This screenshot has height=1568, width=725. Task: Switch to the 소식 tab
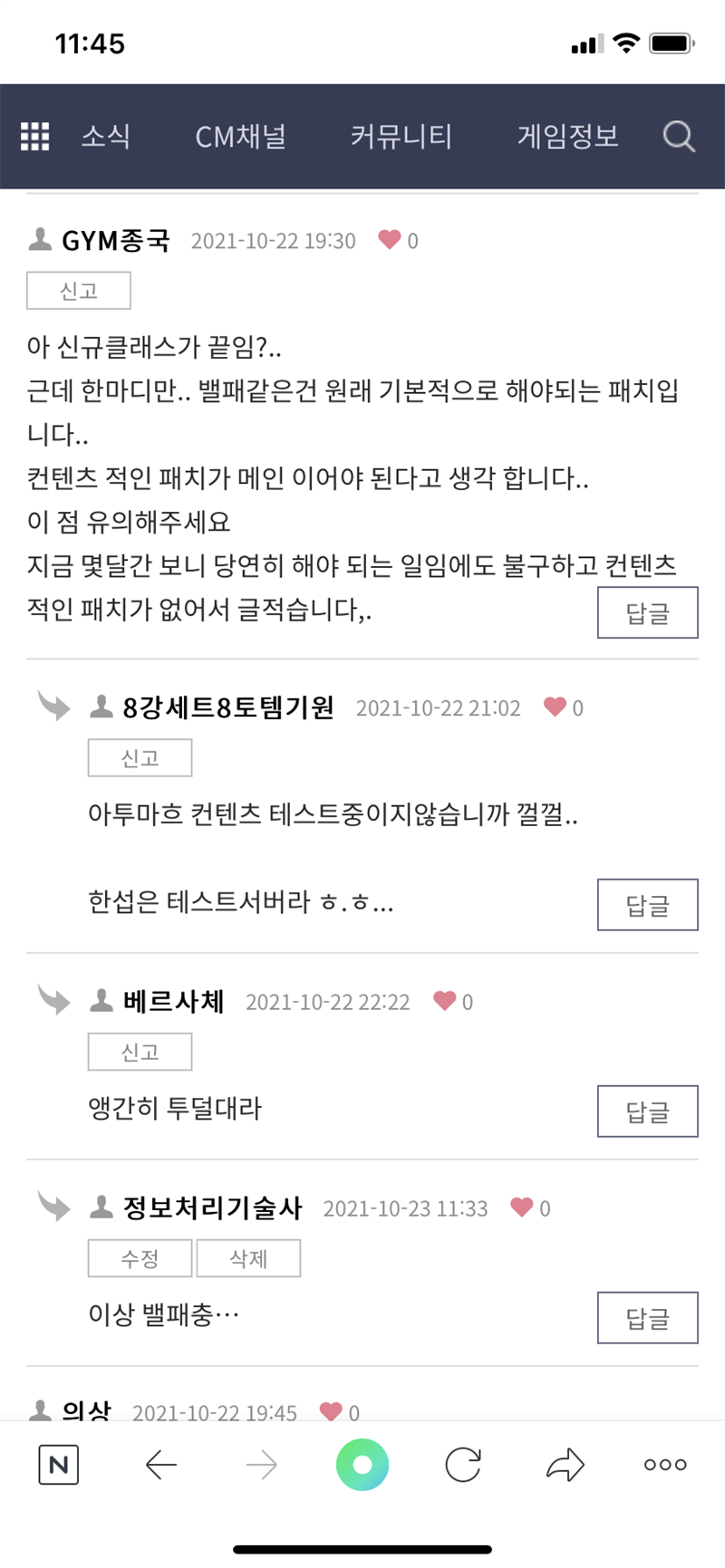click(x=106, y=137)
